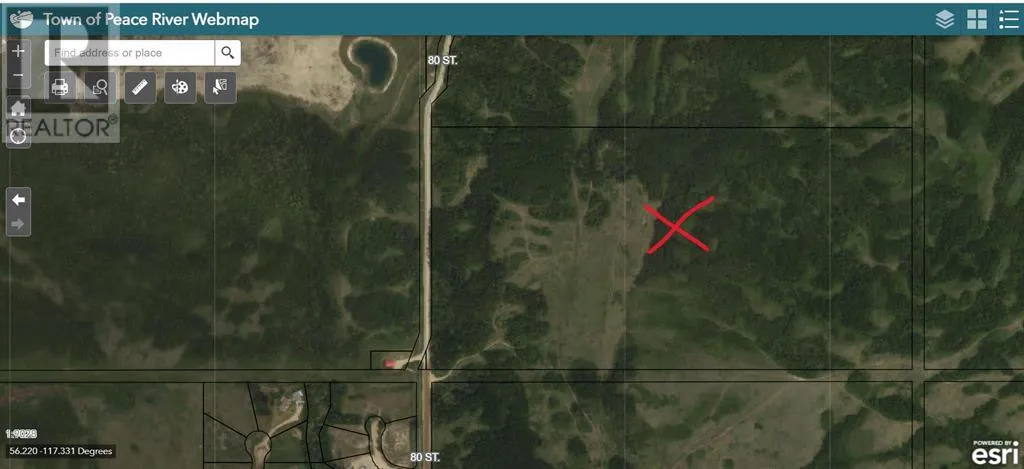Open the measurement ruler tool
The image size is (1024, 469).
tap(139, 88)
